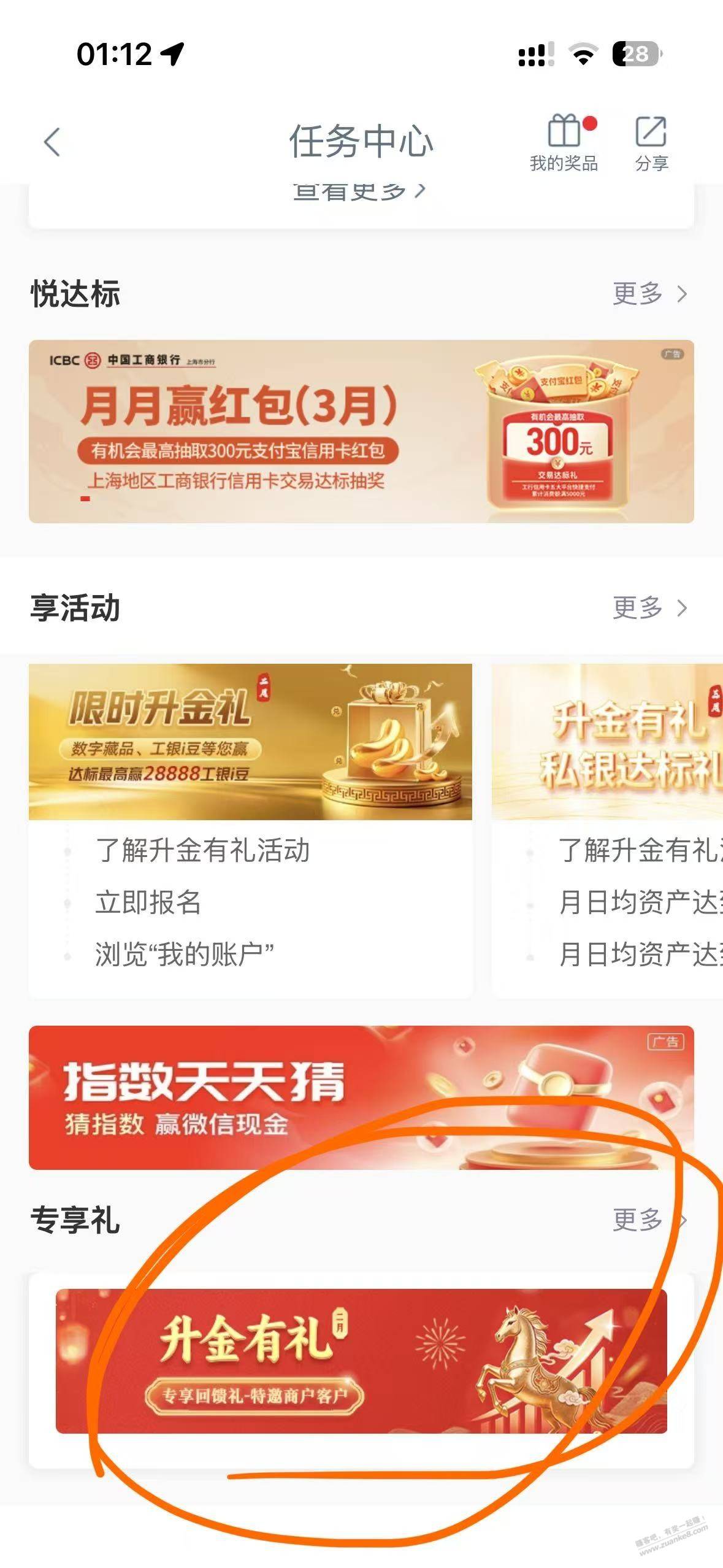Image resolution: width=723 pixels, height=1568 pixels.
Task: Open 月月赢红包(3月) banner
Action: (x=361, y=431)
